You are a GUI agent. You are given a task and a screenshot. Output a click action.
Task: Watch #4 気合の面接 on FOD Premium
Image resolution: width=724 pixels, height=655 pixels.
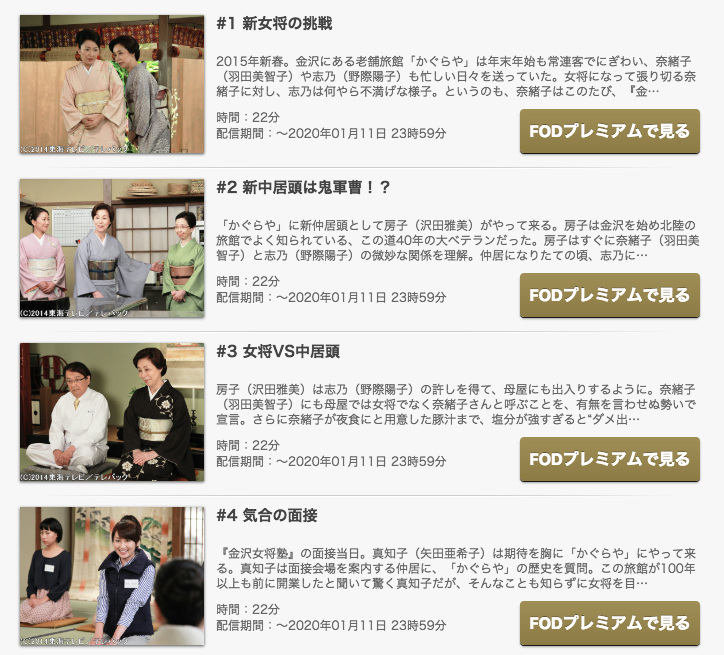[x=609, y=623]
